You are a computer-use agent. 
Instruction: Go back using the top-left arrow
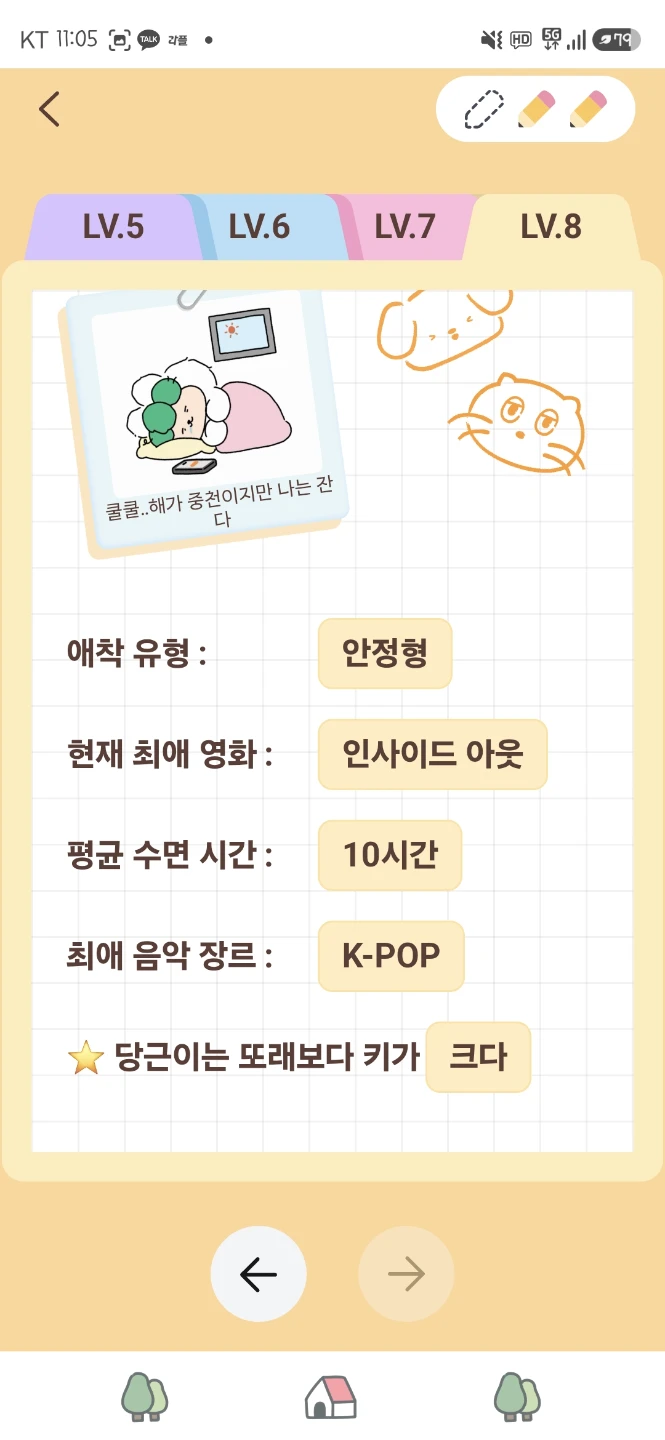(49, 109)
